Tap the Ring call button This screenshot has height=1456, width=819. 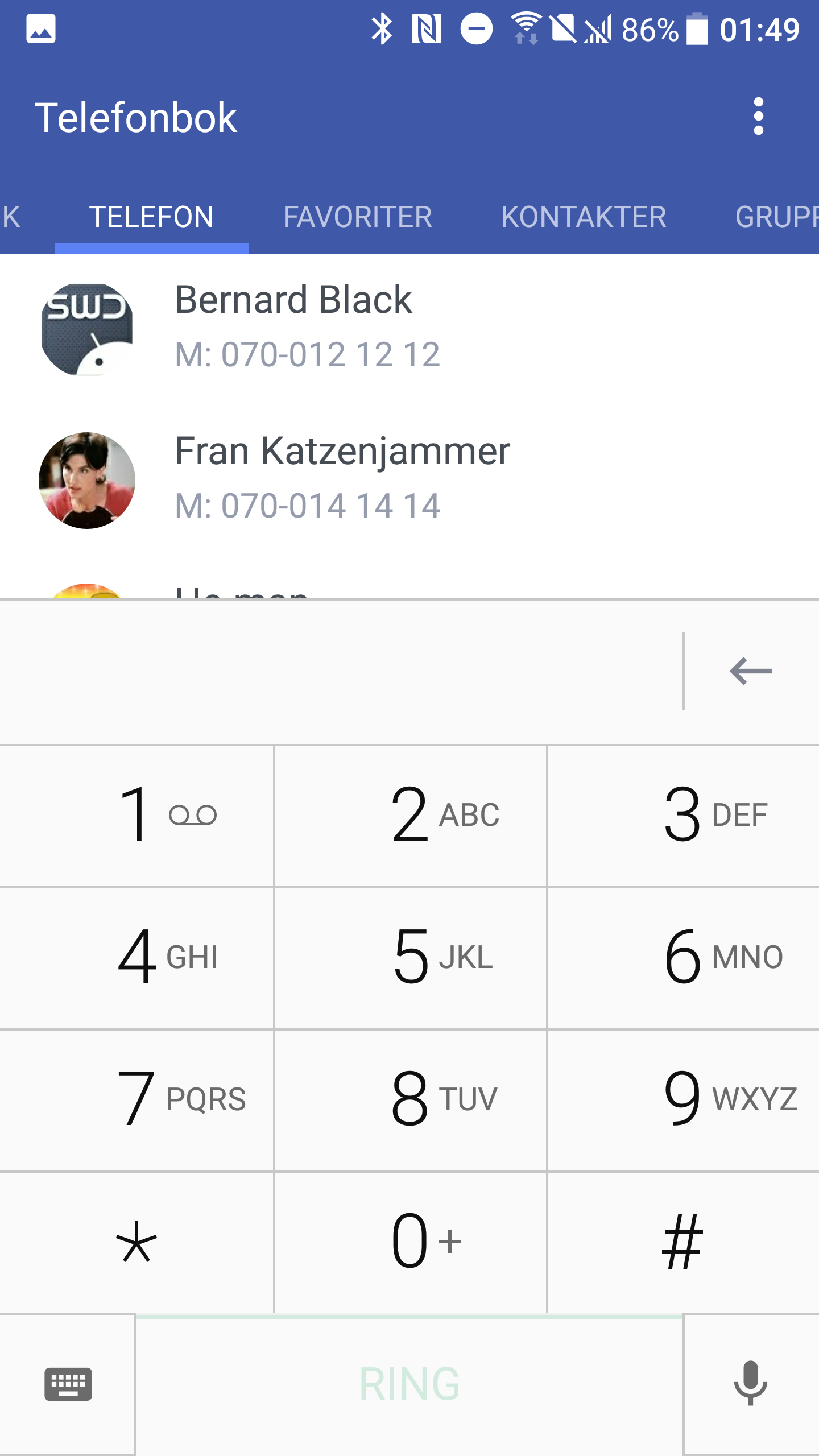[x=409, y=1384]
